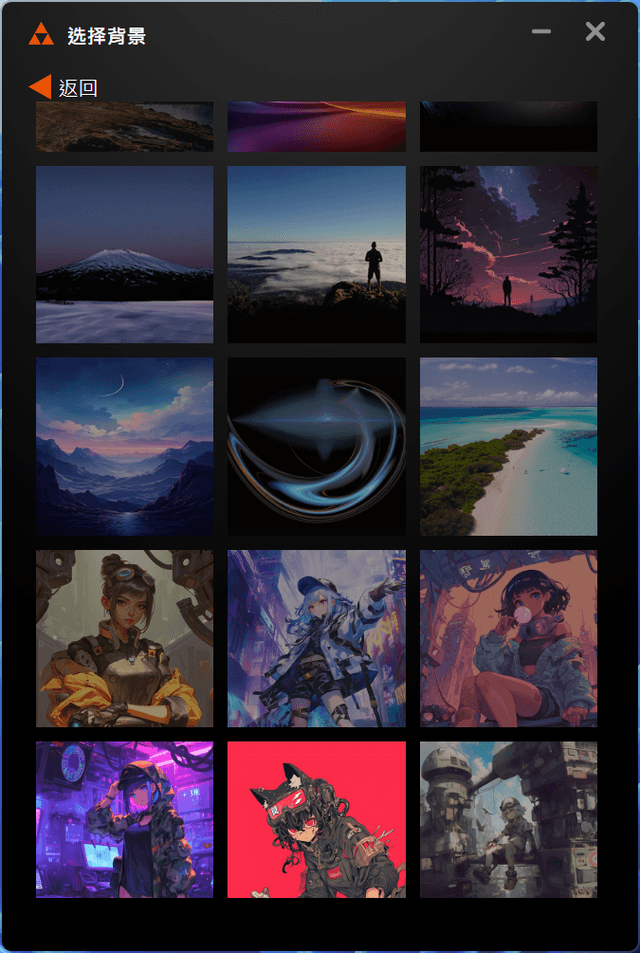
Task: Pick the aerial tropical beach background
Action: click(508, 446)
